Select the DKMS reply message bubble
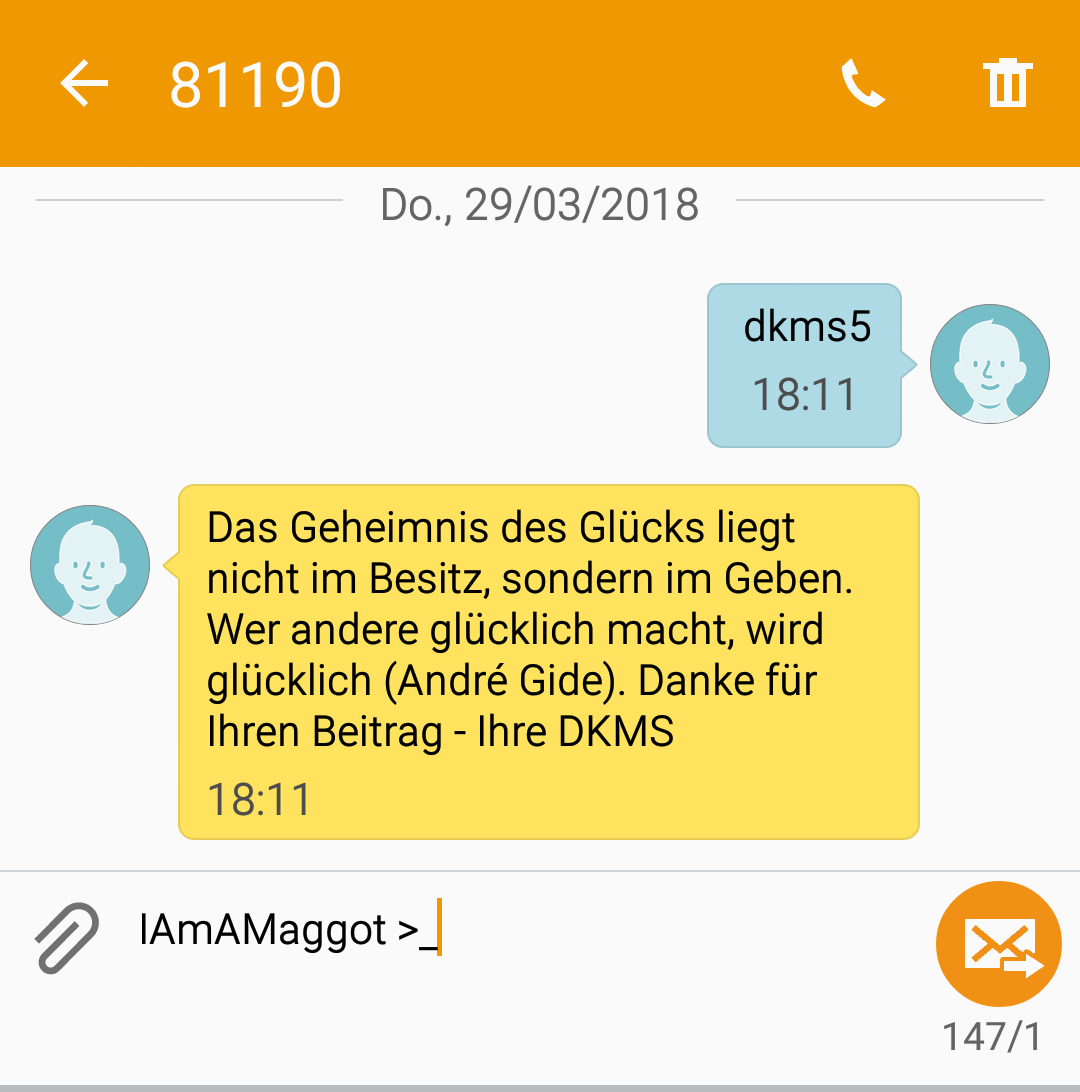1080x1092 pixels. coord(549,662)
